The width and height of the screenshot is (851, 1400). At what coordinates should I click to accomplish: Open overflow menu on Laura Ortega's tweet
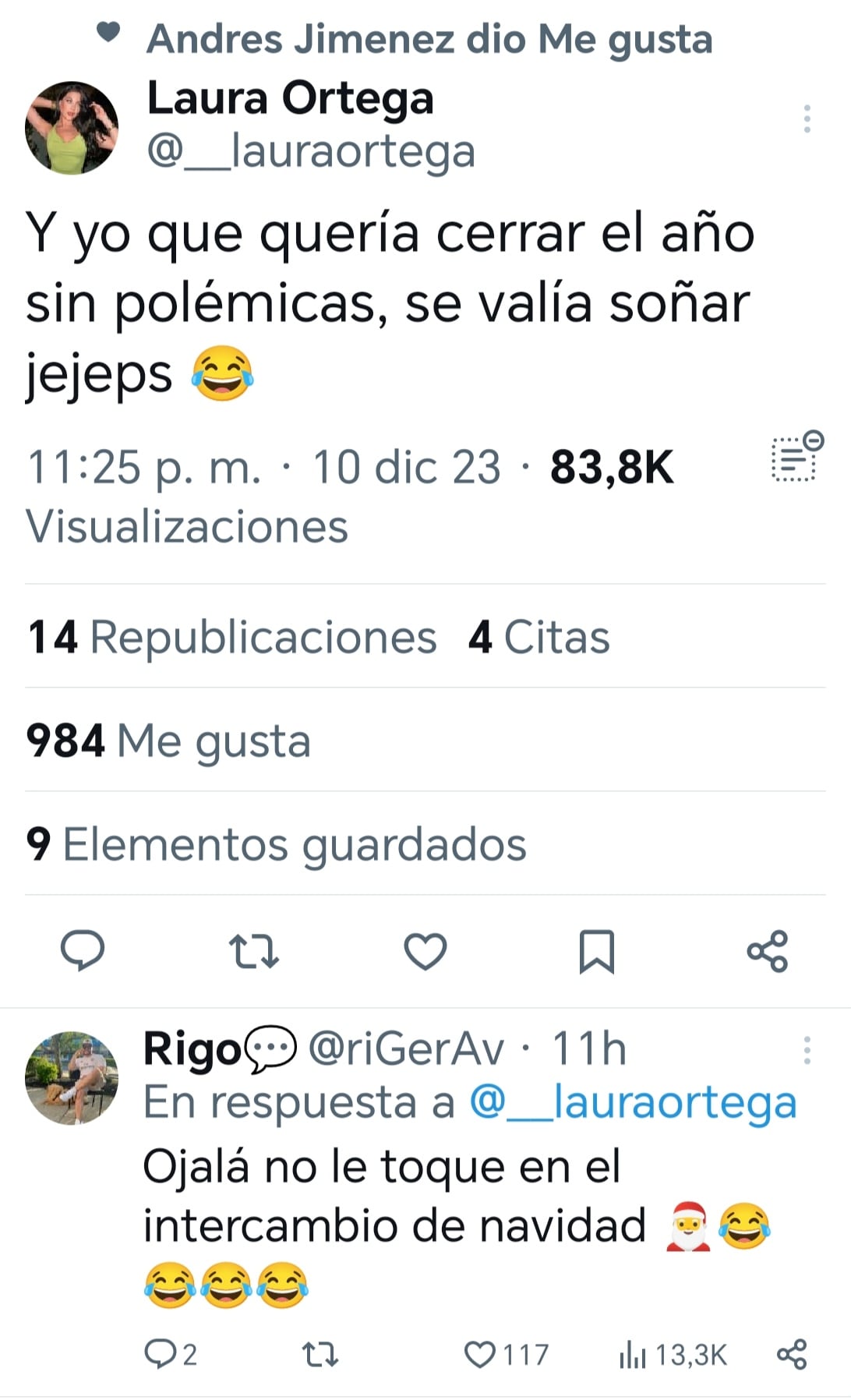(x=807, y=119)
